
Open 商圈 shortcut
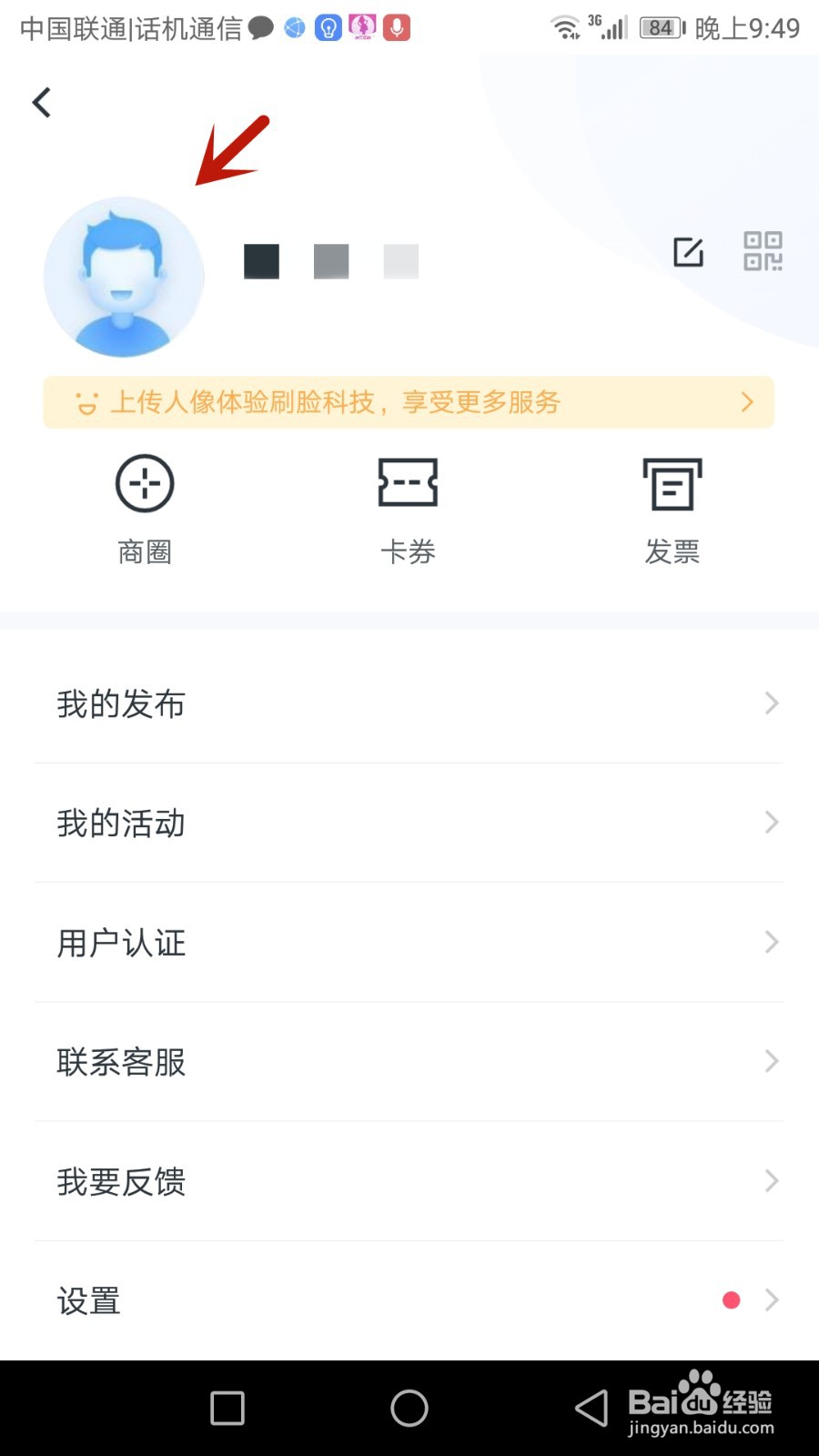(x=145, y=510)
